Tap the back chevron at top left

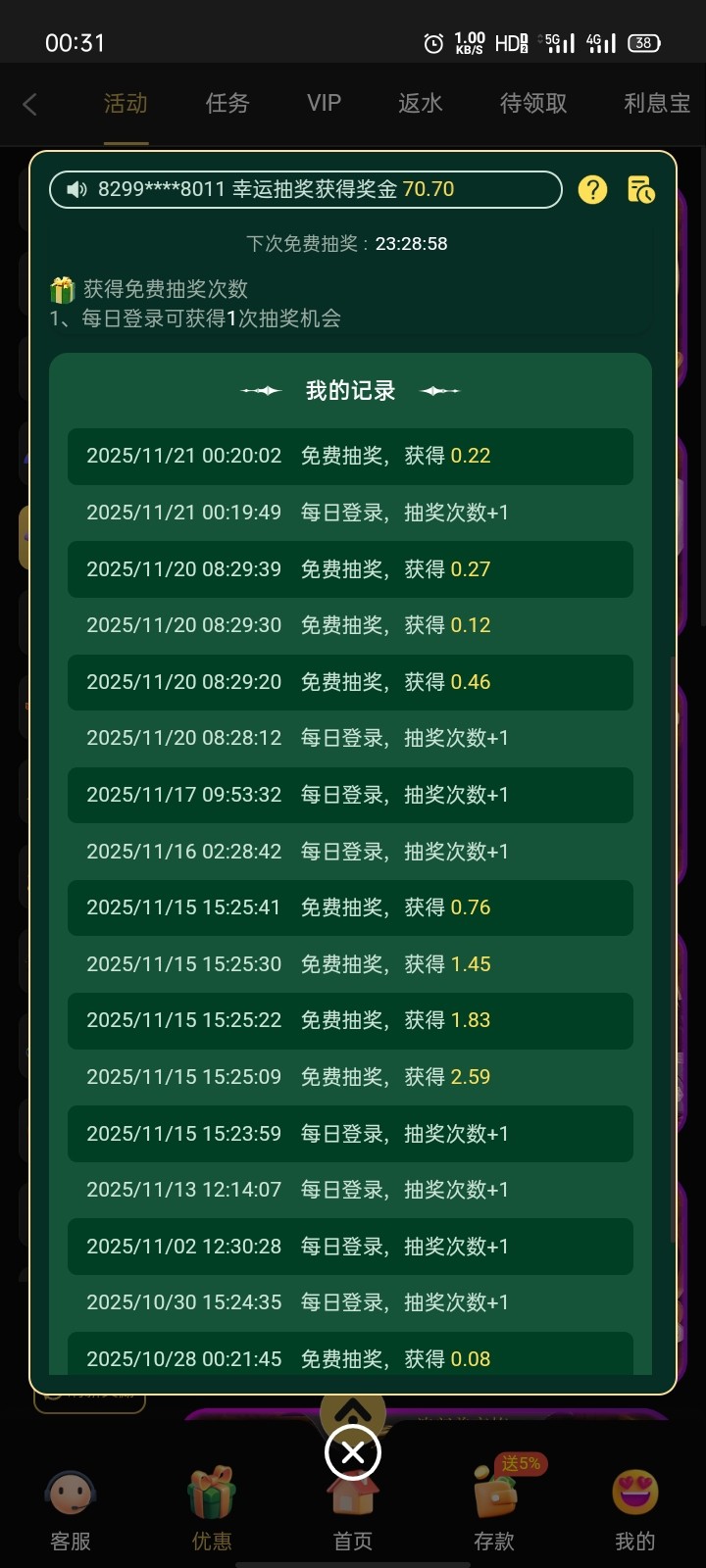click(x=28, y=103)
